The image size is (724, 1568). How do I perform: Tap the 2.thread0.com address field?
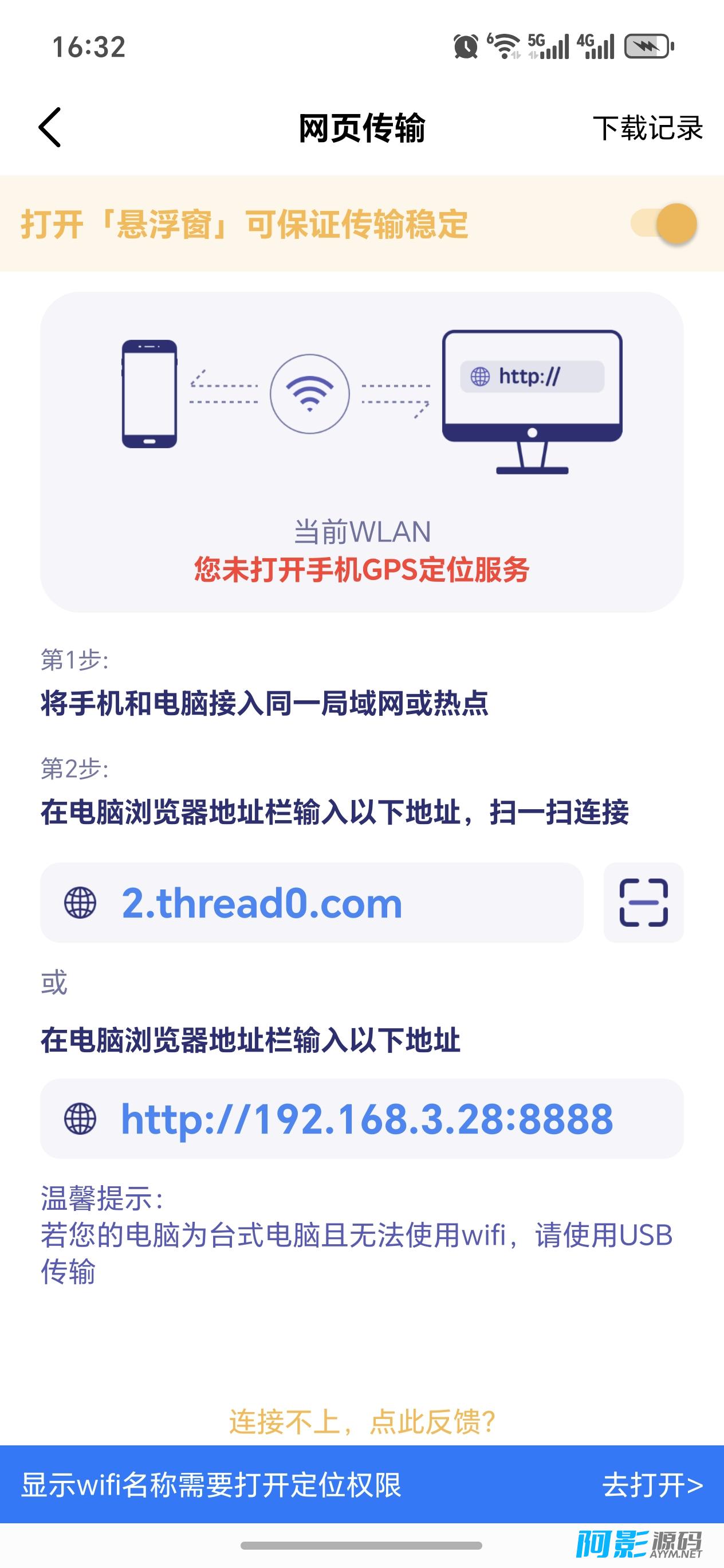pyautogui.click(x=312, y=903)
